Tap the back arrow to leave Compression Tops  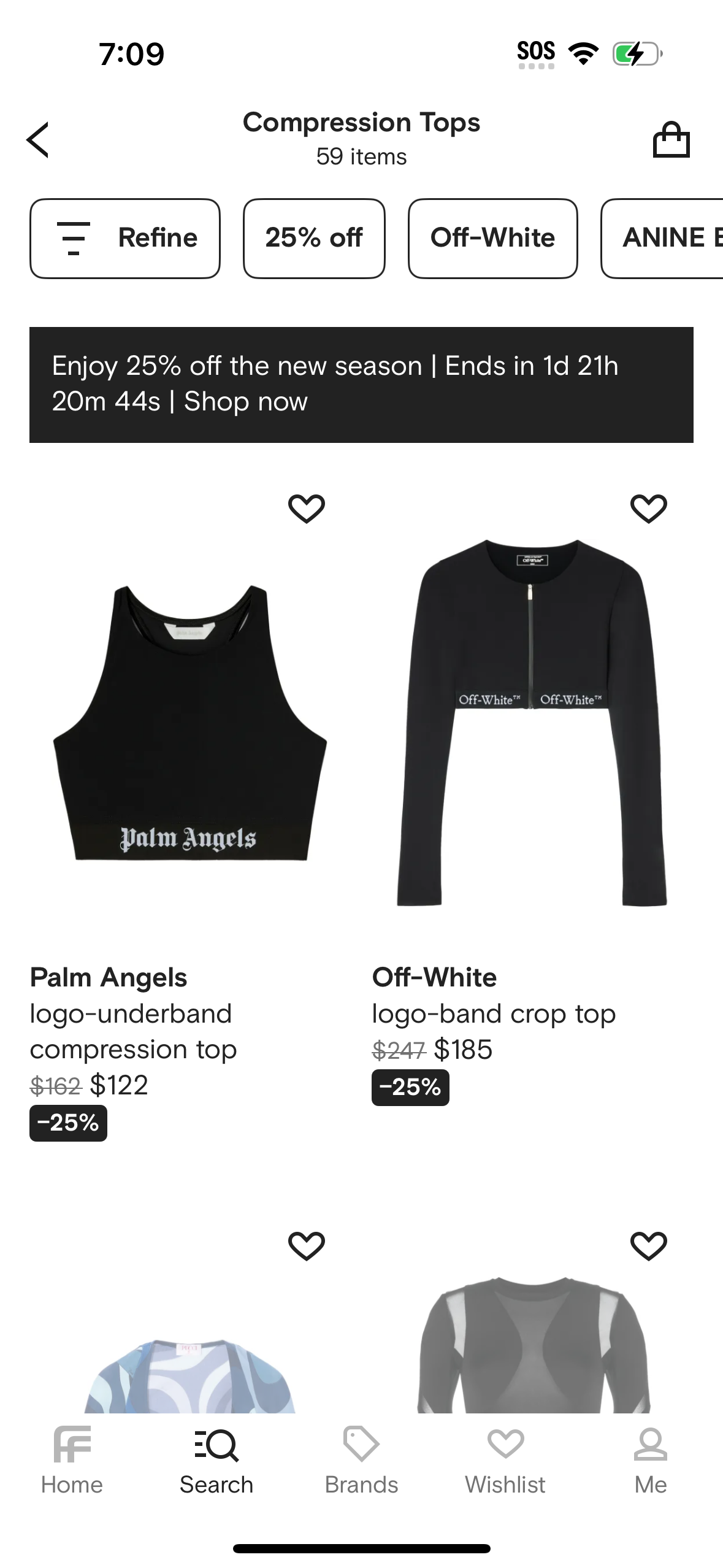(x=38, y=139)
